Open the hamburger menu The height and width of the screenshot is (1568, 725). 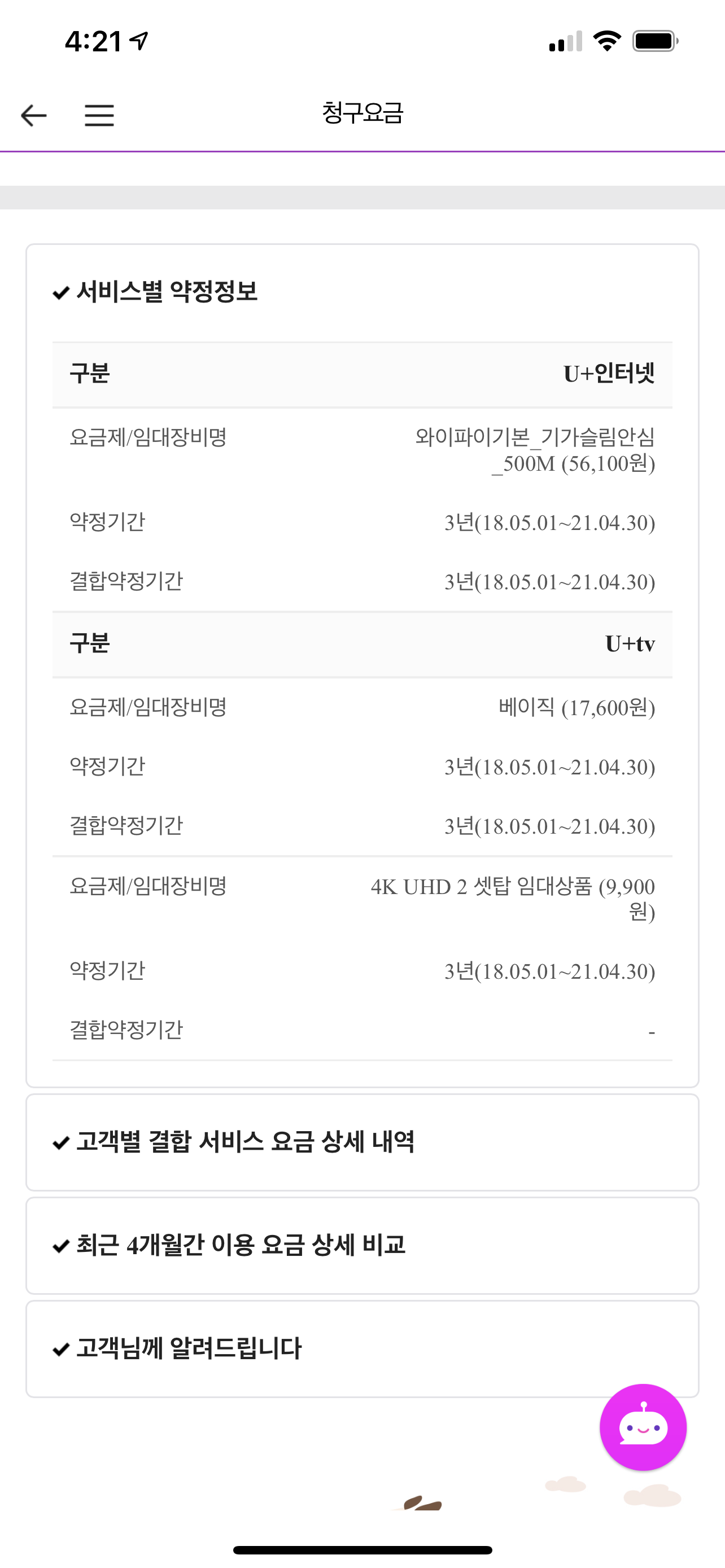pos(99,115)
